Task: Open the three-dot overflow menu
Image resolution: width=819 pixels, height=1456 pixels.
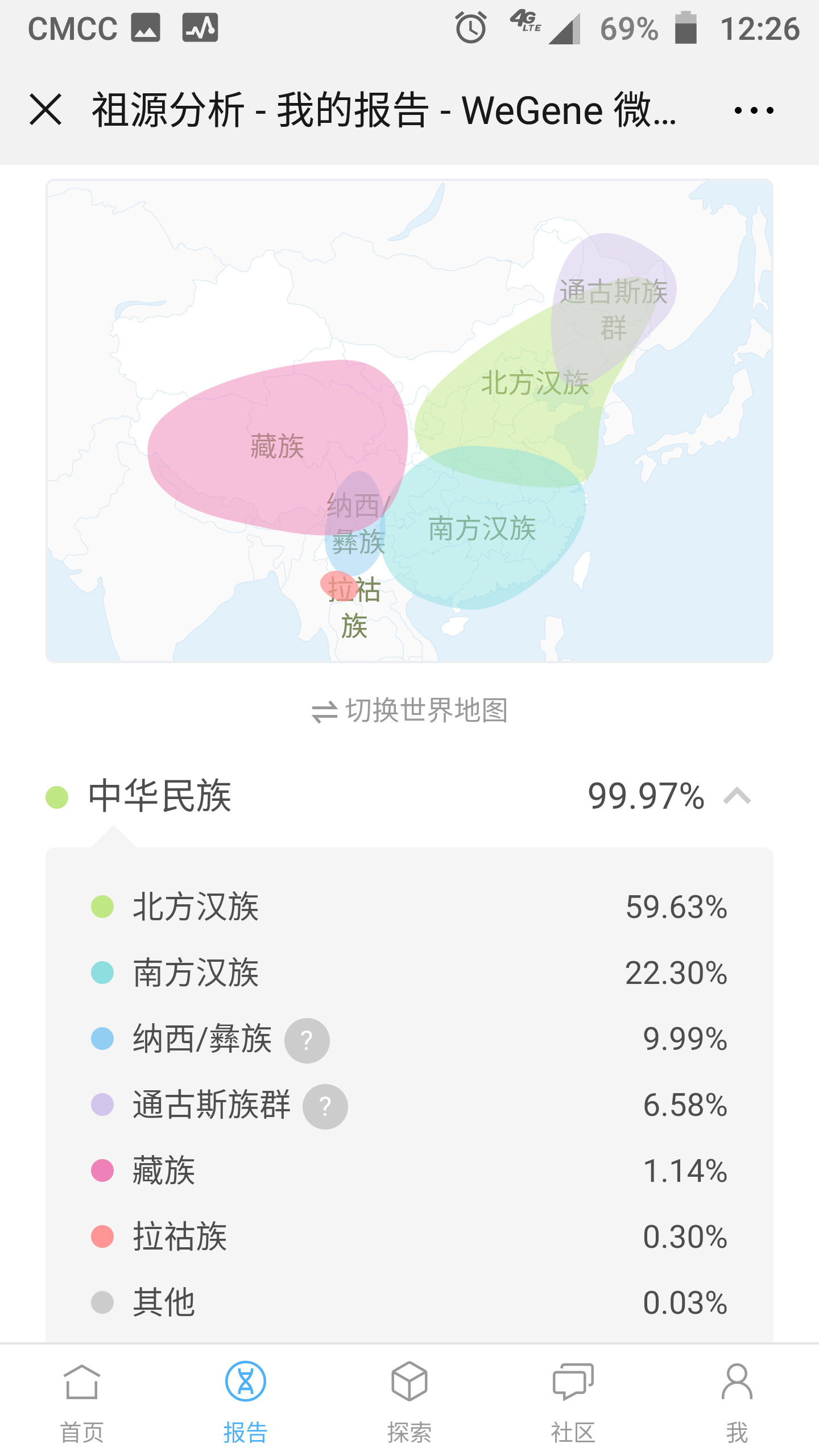Action: coord(754,110)
